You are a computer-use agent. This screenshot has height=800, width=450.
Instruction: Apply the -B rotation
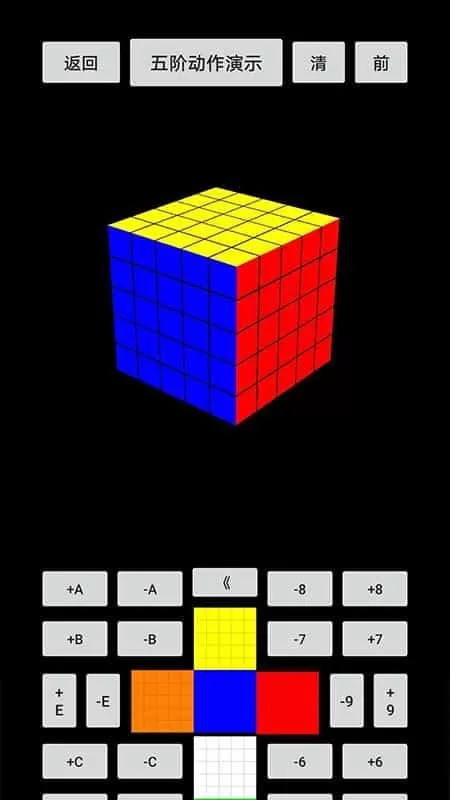pyautogui.click(x=150, y=638)
